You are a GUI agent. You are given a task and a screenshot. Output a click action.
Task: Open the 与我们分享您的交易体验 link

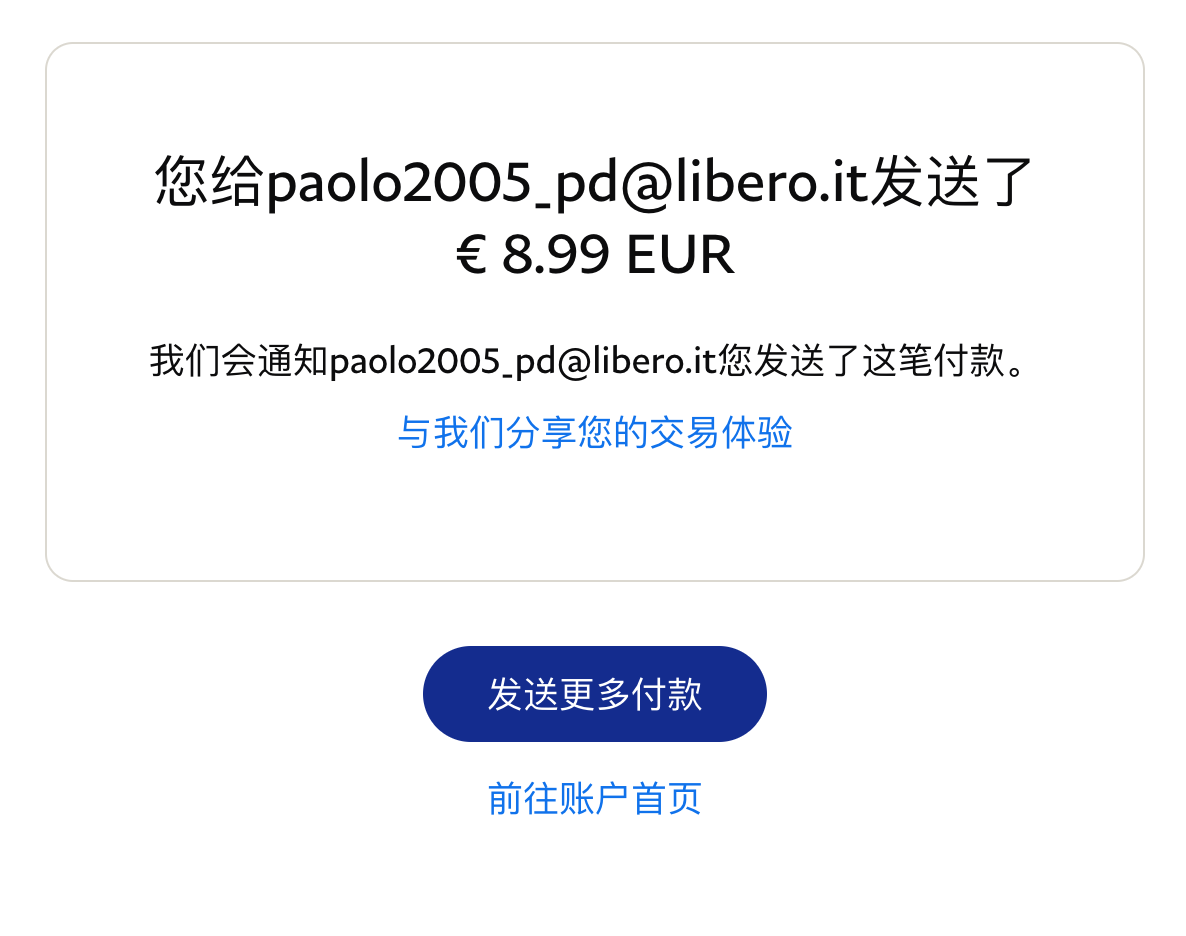click(x=594, y=433)
